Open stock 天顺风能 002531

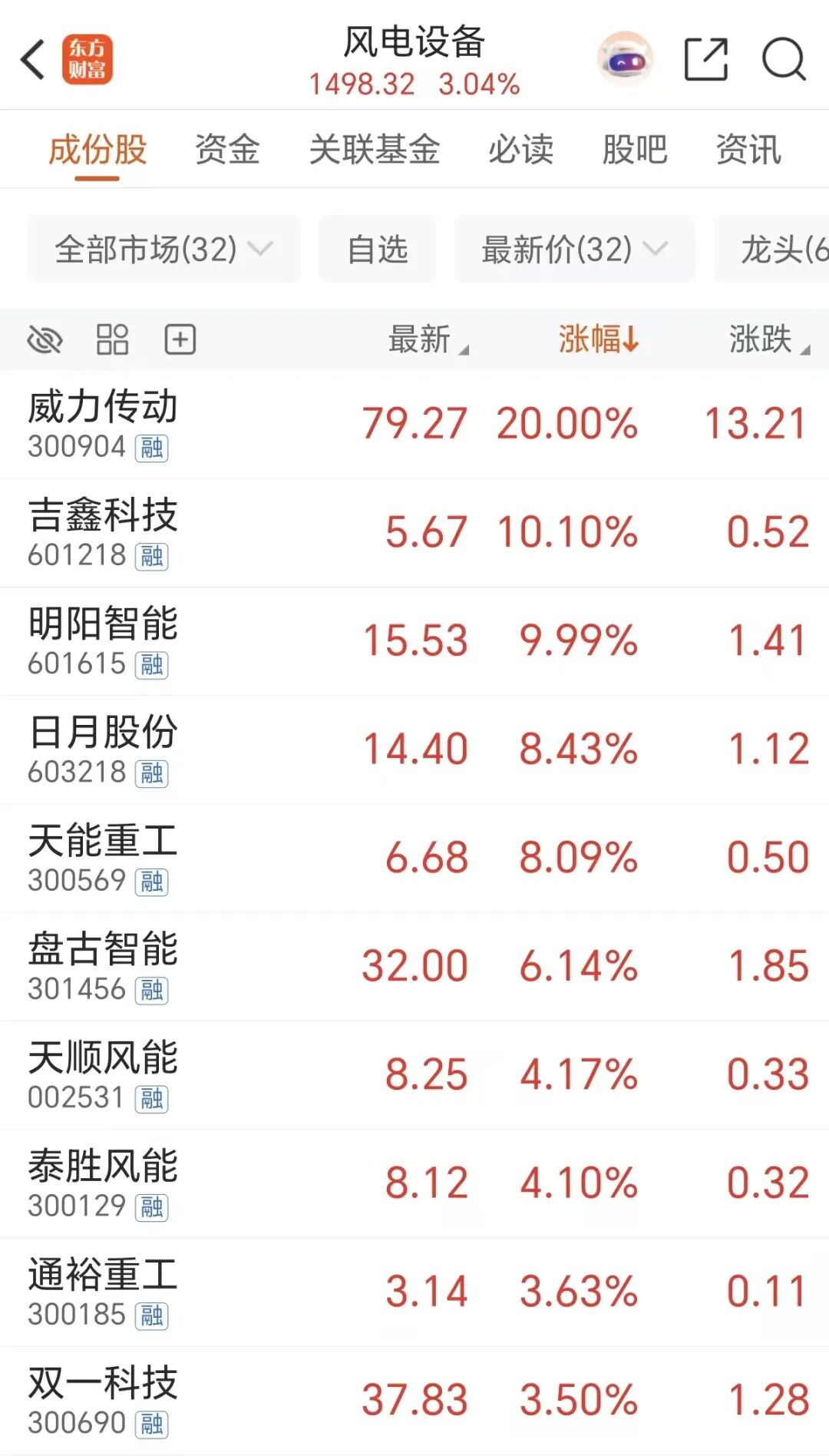click(x=414, y=1075)
